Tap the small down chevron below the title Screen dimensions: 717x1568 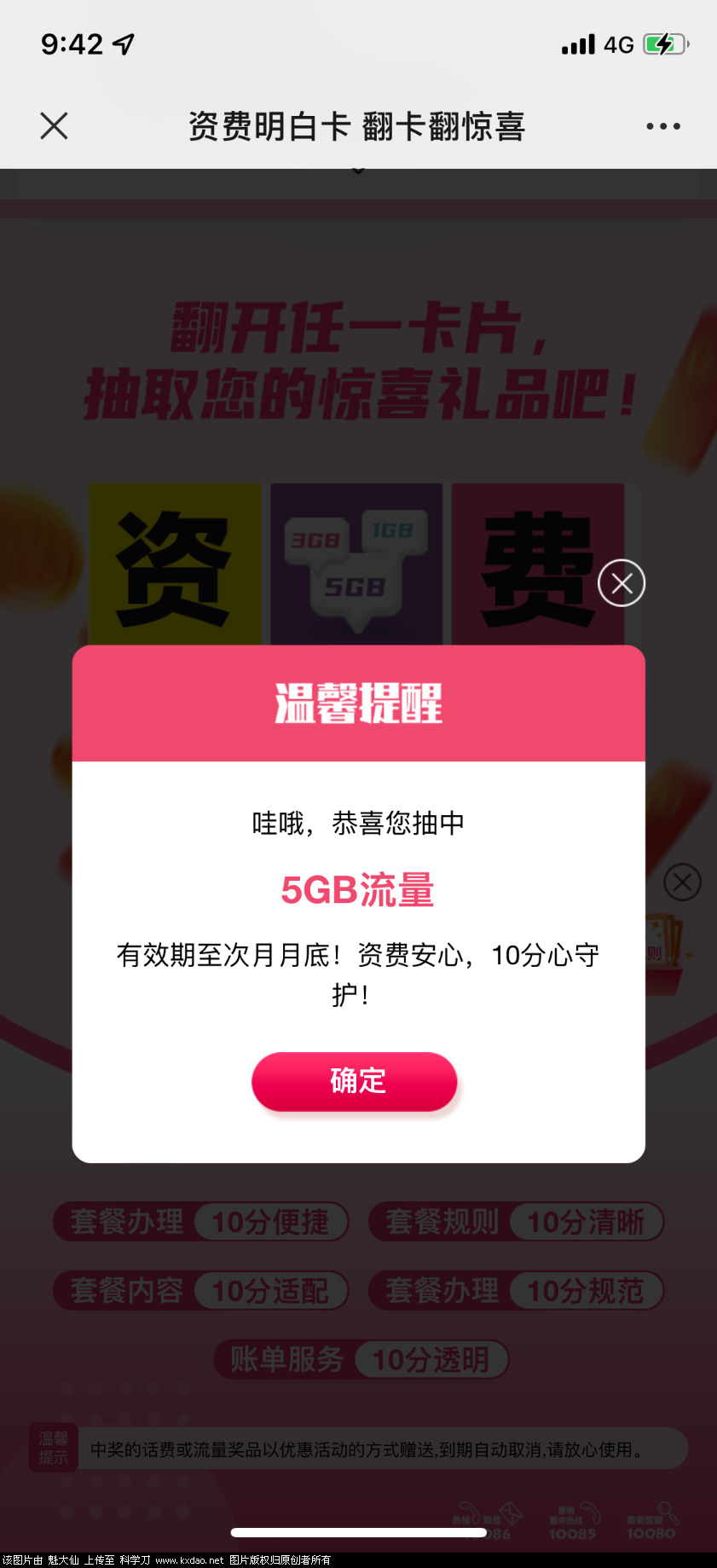click(357, 171)
